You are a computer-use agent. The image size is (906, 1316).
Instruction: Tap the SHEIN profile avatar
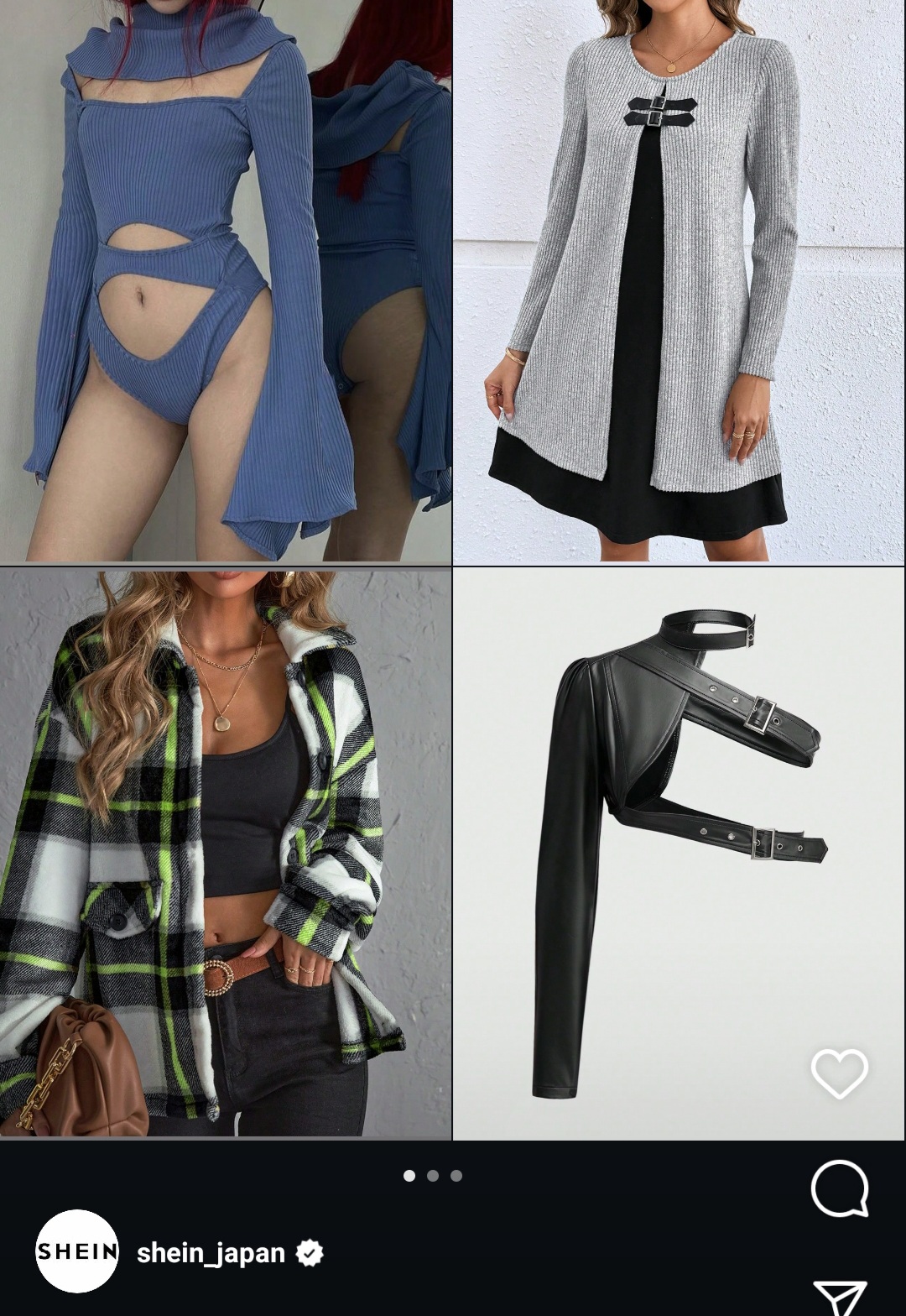coord(77,1251)
